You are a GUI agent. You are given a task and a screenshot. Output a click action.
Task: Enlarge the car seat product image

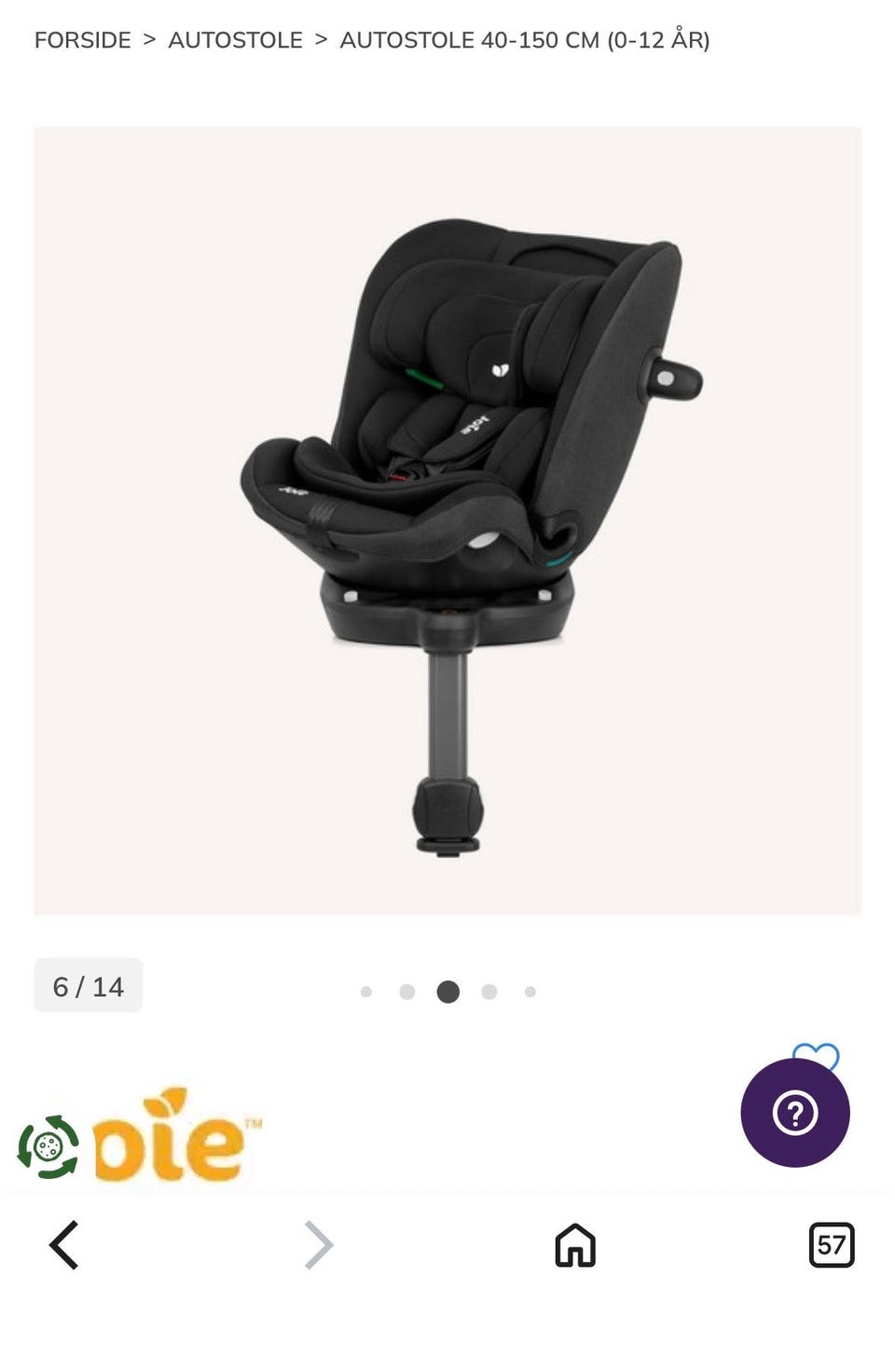[447, 520]
